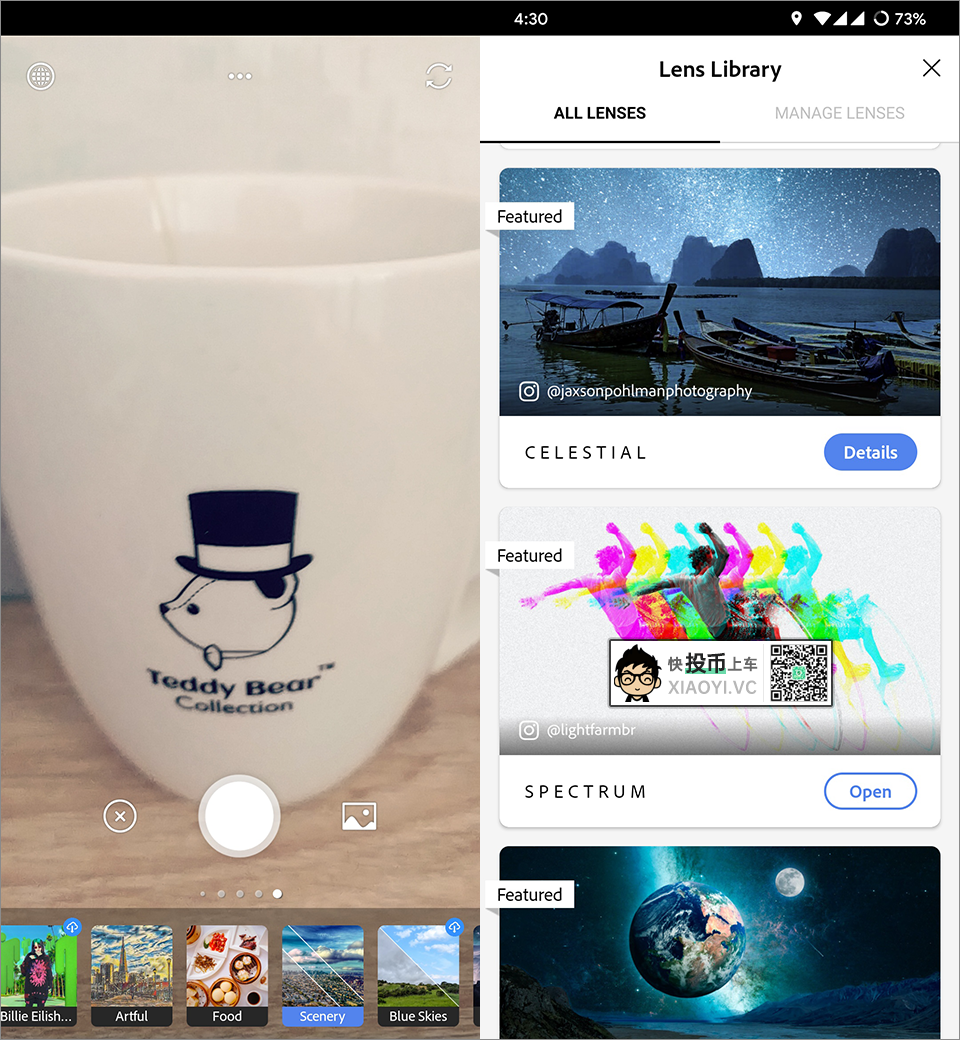Flip the camera with the rotate icon

click(438, 76)
